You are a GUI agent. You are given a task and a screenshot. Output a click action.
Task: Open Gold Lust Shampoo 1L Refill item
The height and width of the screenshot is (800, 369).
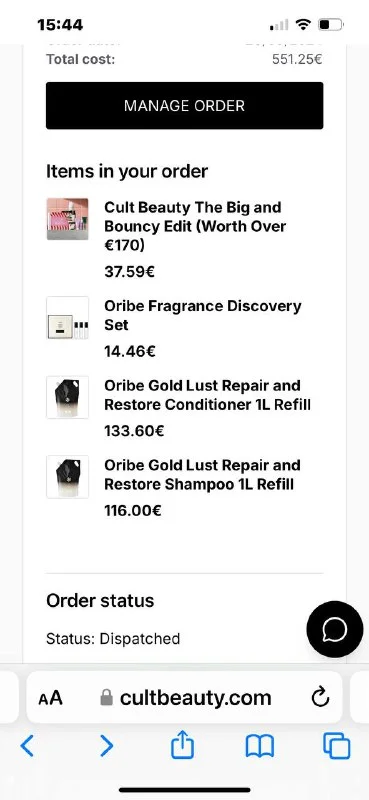pos(202,474)
